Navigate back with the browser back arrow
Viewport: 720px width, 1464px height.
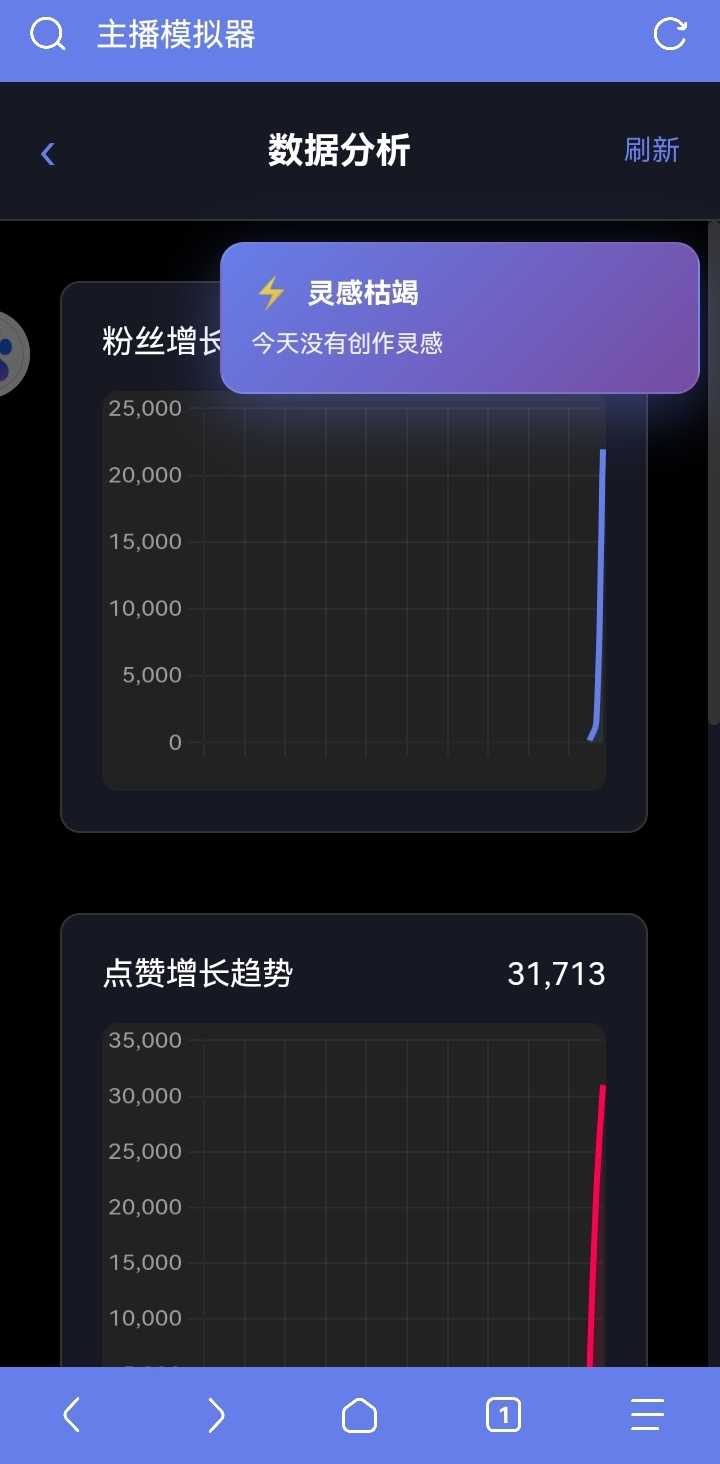(71, 1415)
